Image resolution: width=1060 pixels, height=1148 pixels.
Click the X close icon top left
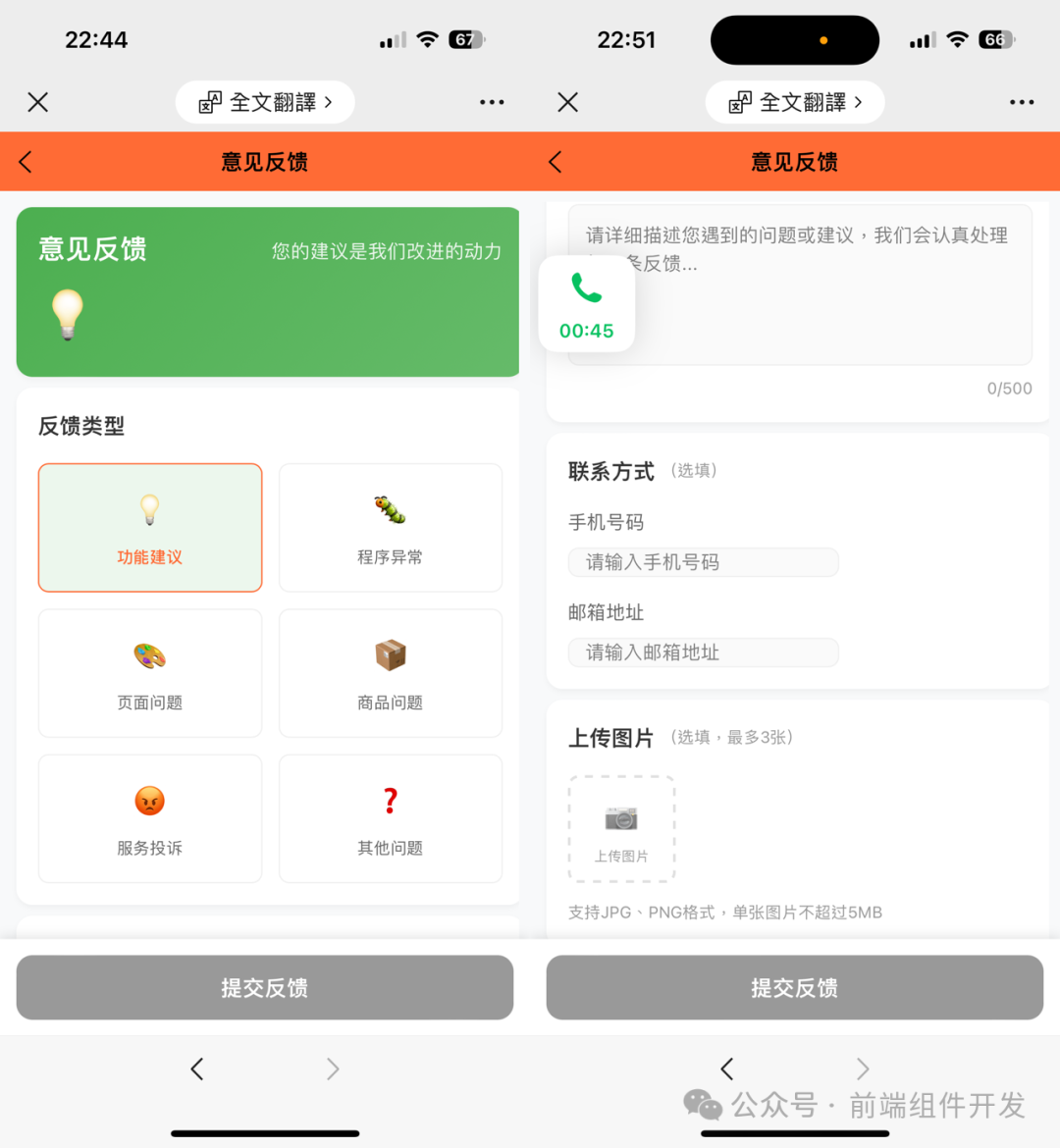tap(37, 102)
